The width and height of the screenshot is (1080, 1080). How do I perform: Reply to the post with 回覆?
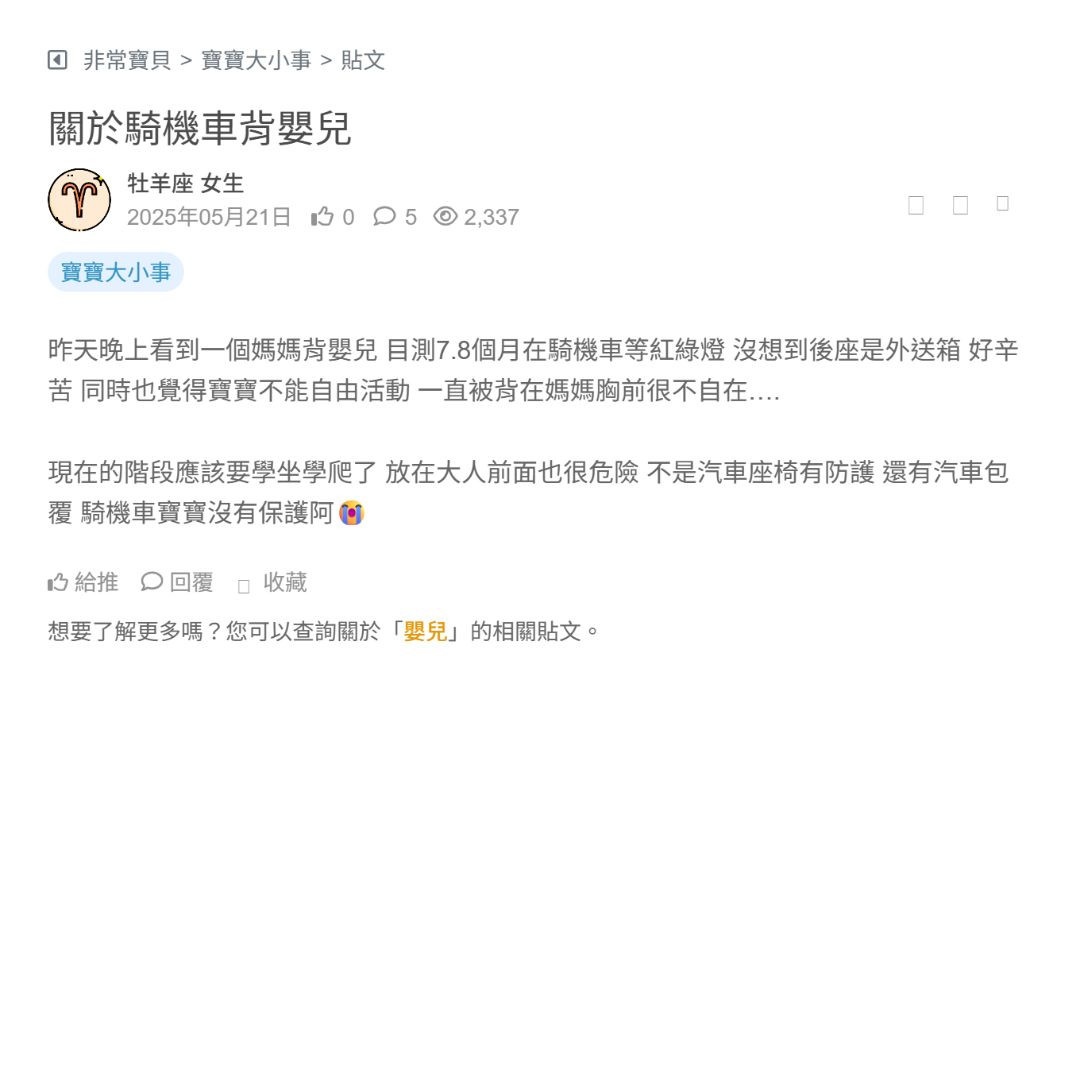(178, 582)
